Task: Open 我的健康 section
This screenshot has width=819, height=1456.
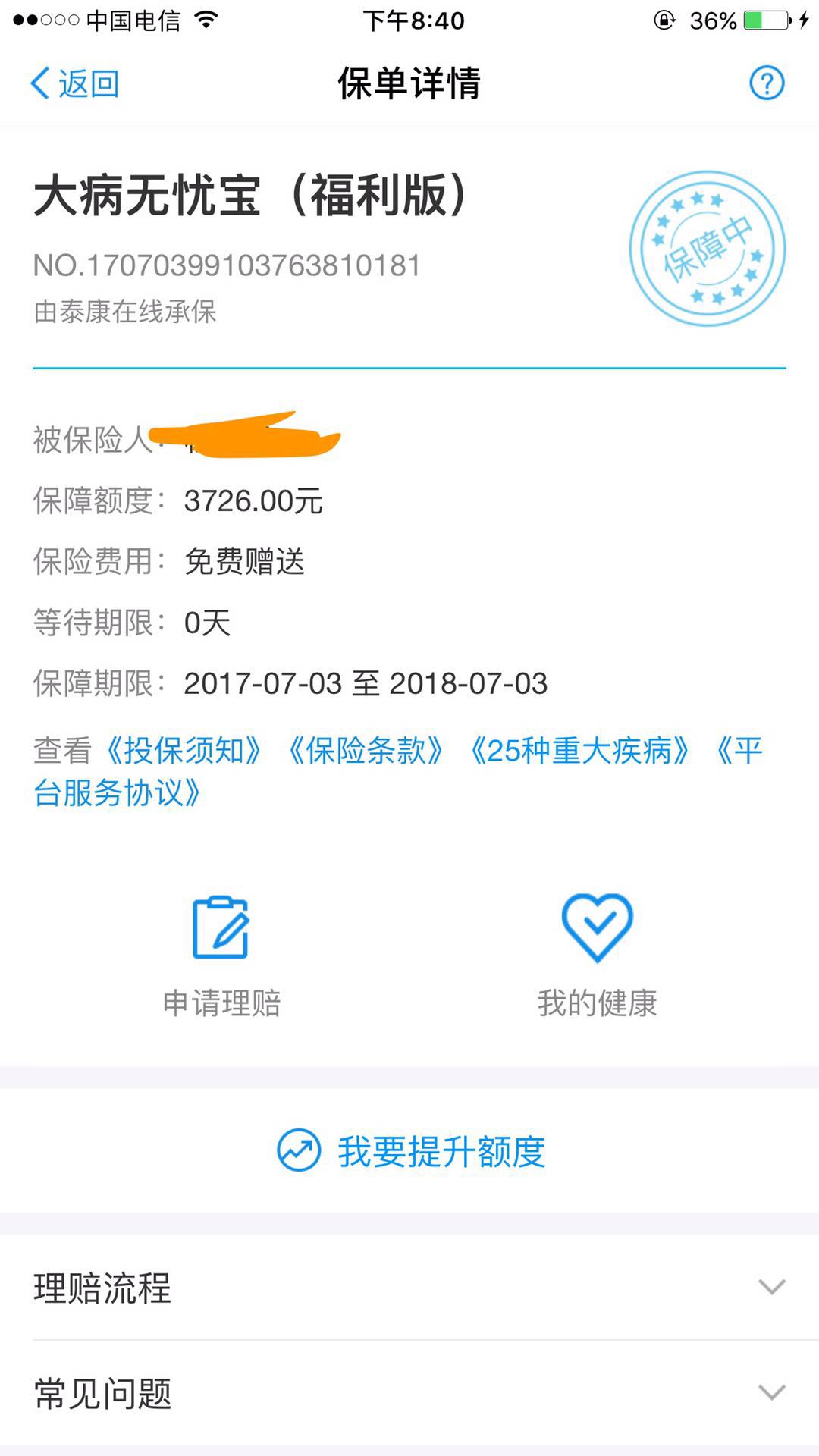Action: pyautogui.click(x=598, y=1005)
